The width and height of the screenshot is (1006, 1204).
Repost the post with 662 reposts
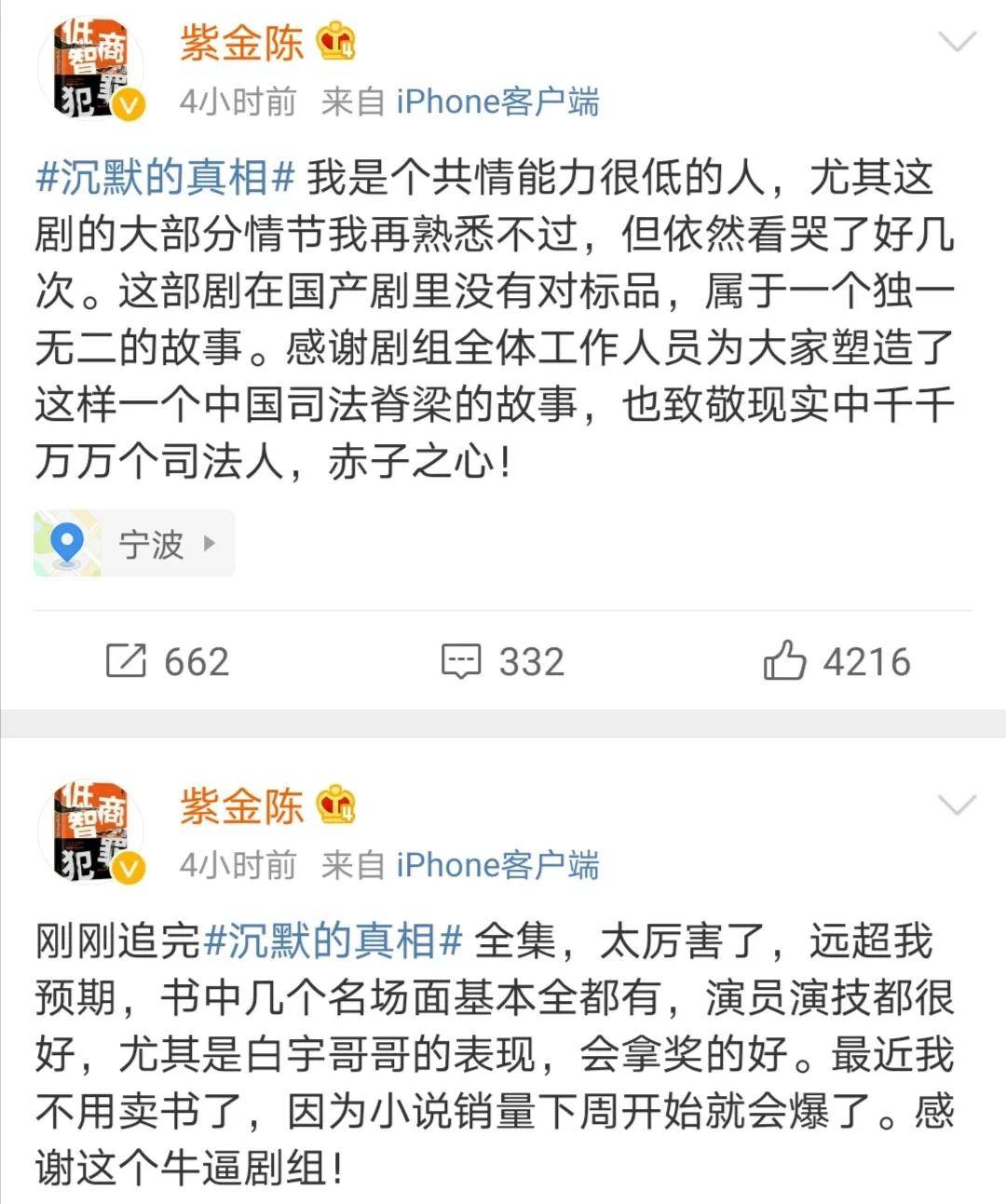(x=168, y=661)
